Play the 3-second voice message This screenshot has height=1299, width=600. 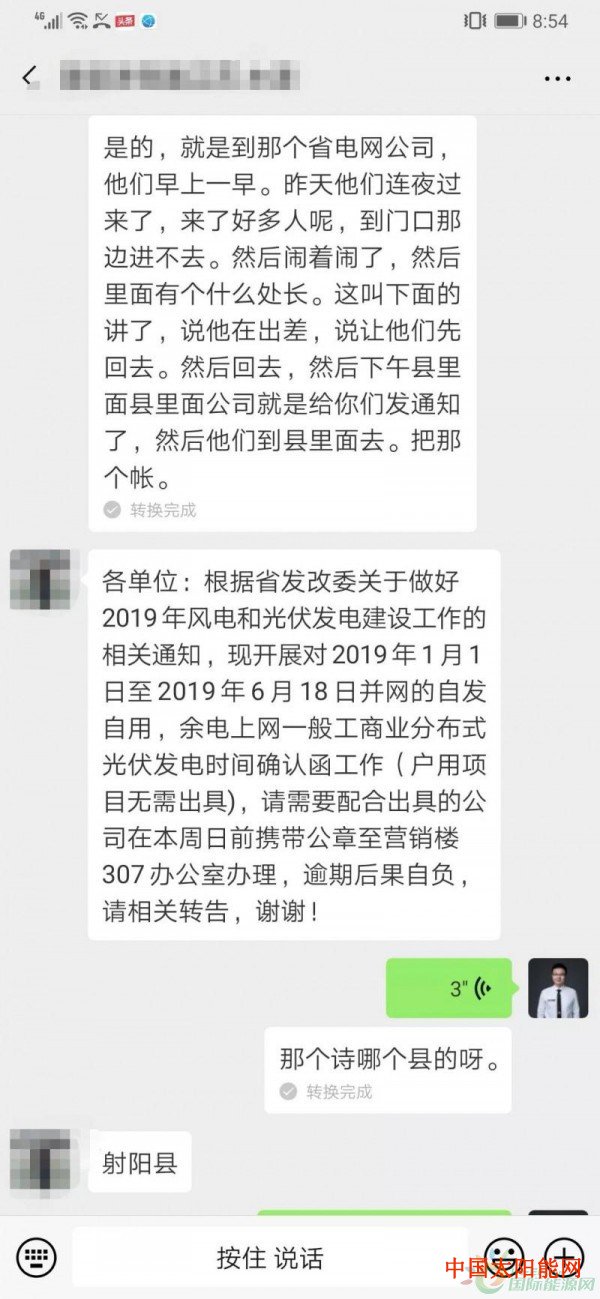click(448, 988)
